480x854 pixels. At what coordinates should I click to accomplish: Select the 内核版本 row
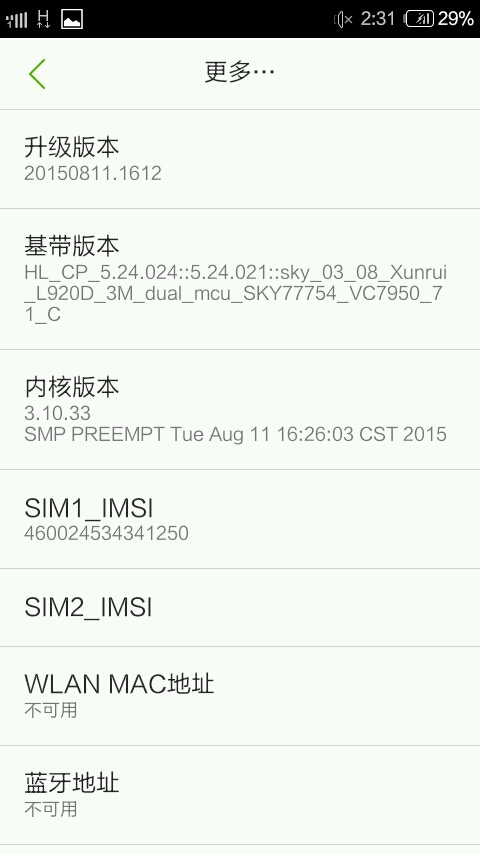tap(240, 410)
